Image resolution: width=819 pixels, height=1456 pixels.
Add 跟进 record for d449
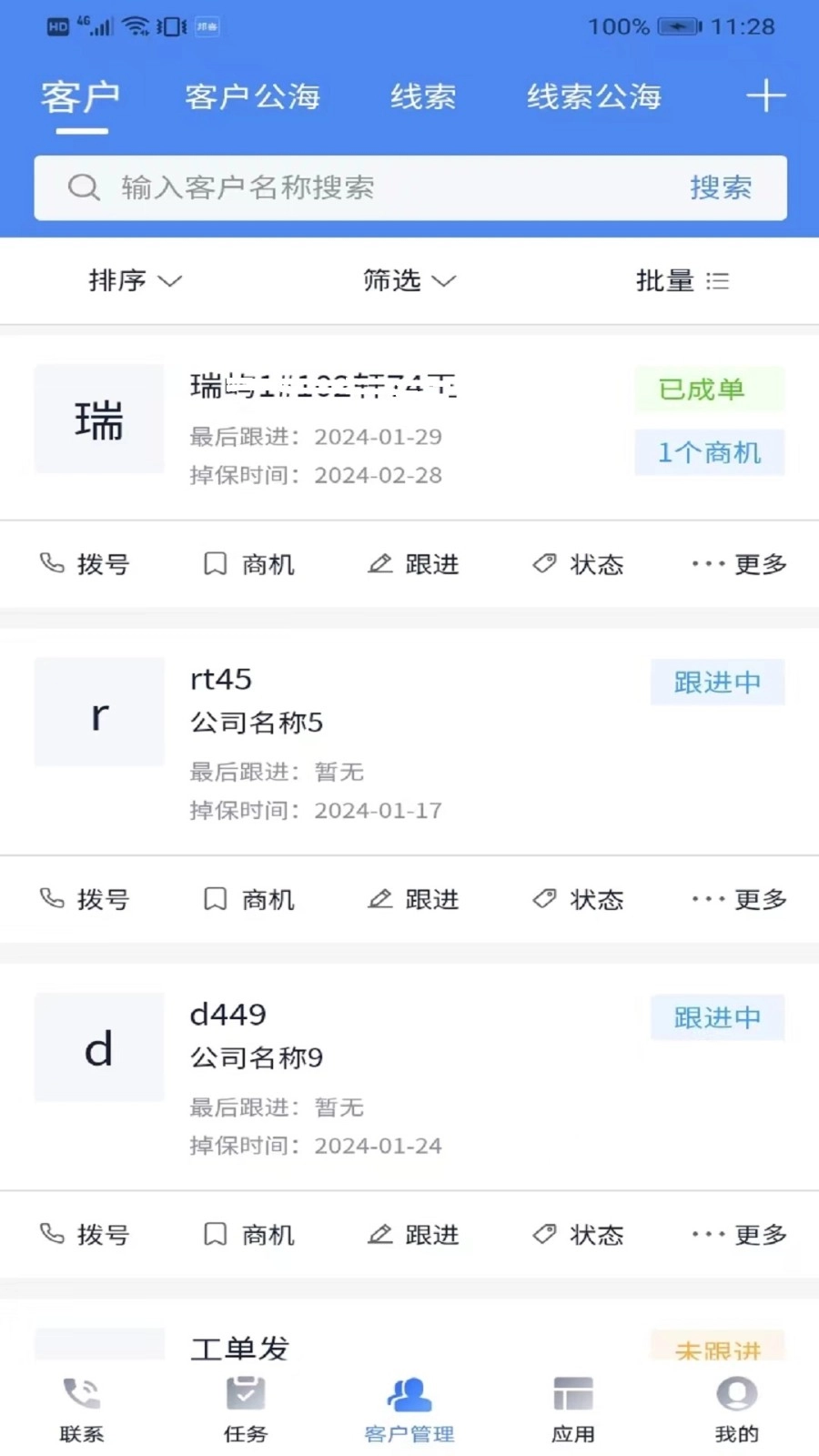(413, 1234)
